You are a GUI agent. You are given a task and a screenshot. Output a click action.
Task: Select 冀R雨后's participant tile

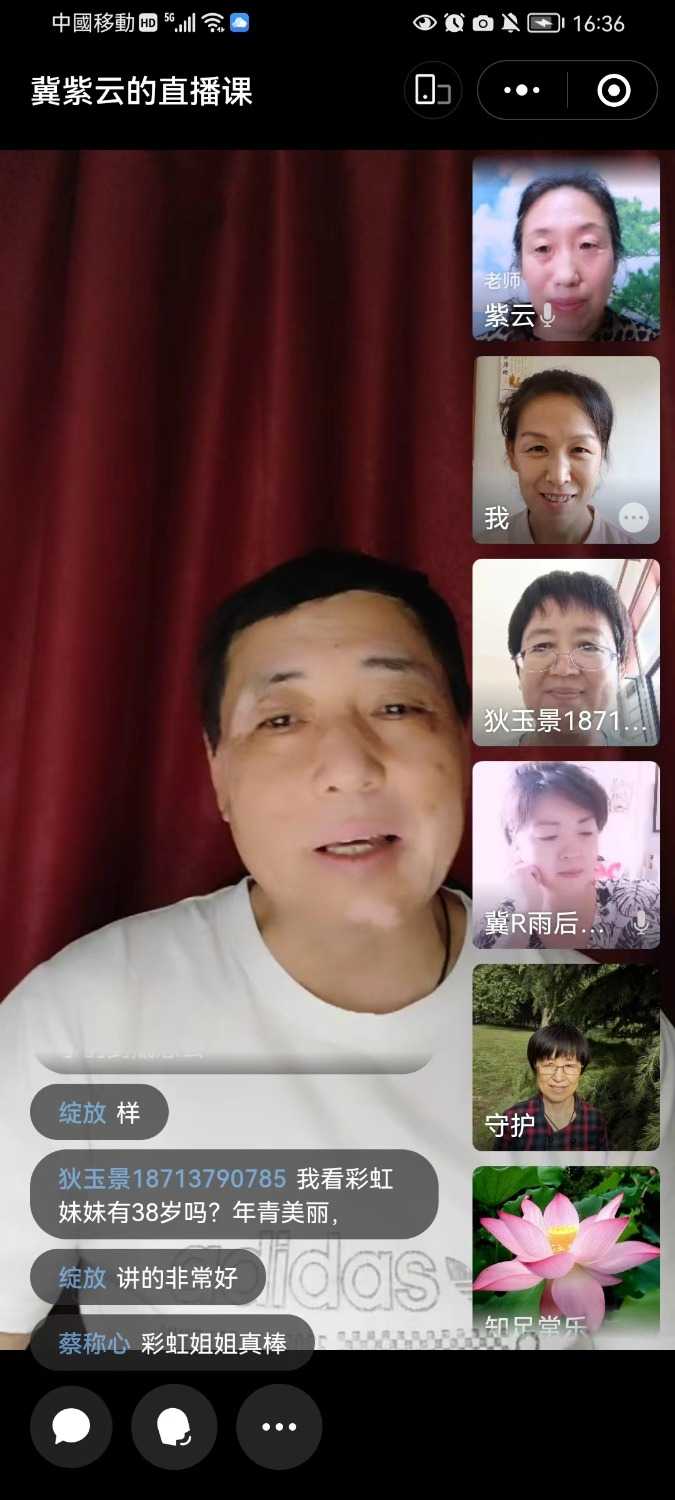pos(566,855)
